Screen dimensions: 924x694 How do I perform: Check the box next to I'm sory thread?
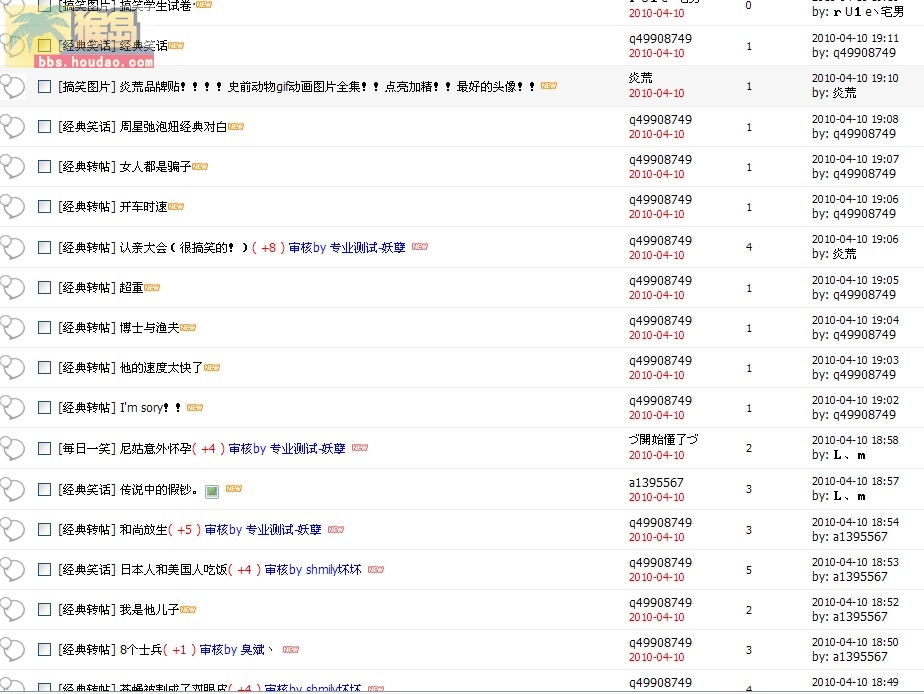[44, 408]
